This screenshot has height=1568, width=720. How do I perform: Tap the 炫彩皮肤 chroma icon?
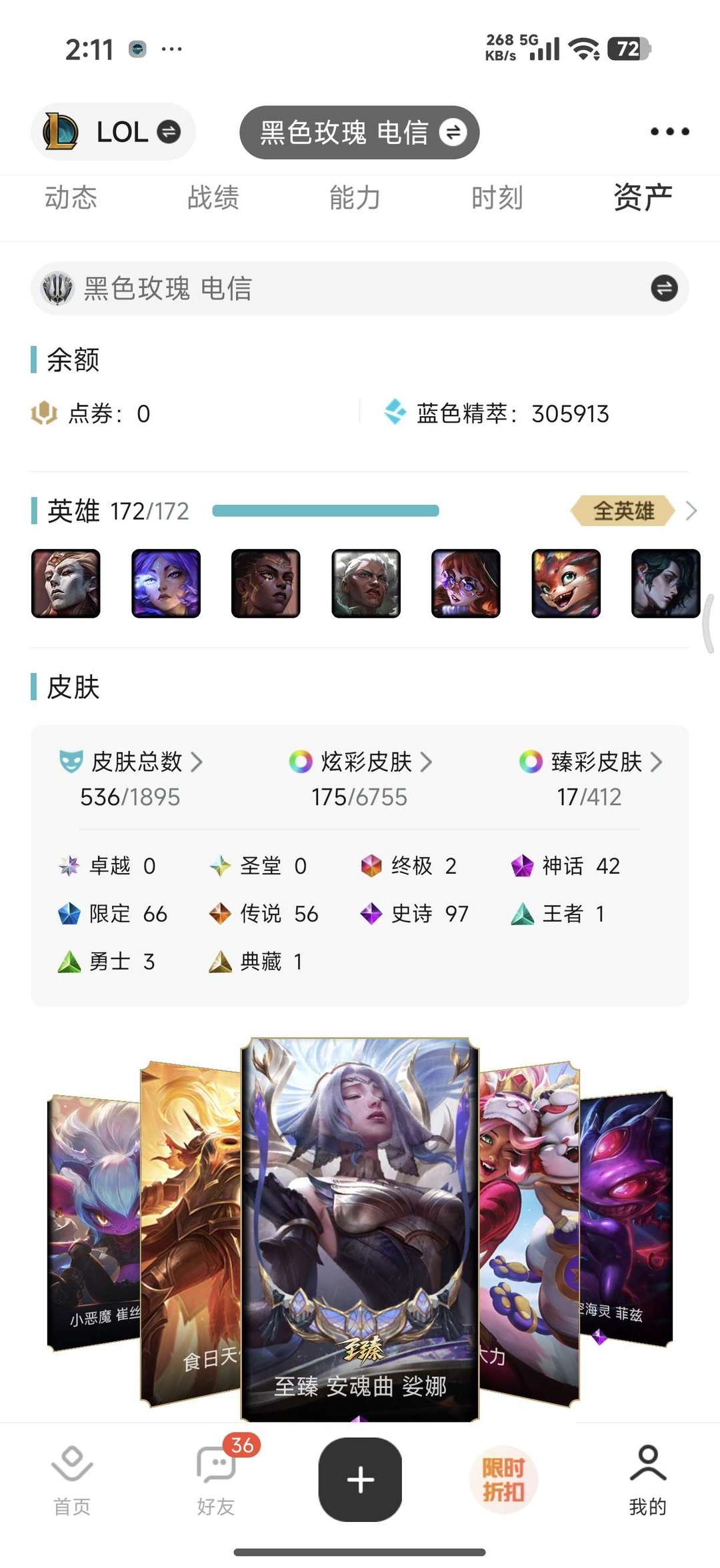pyautogui.click(x=301, y=762)
